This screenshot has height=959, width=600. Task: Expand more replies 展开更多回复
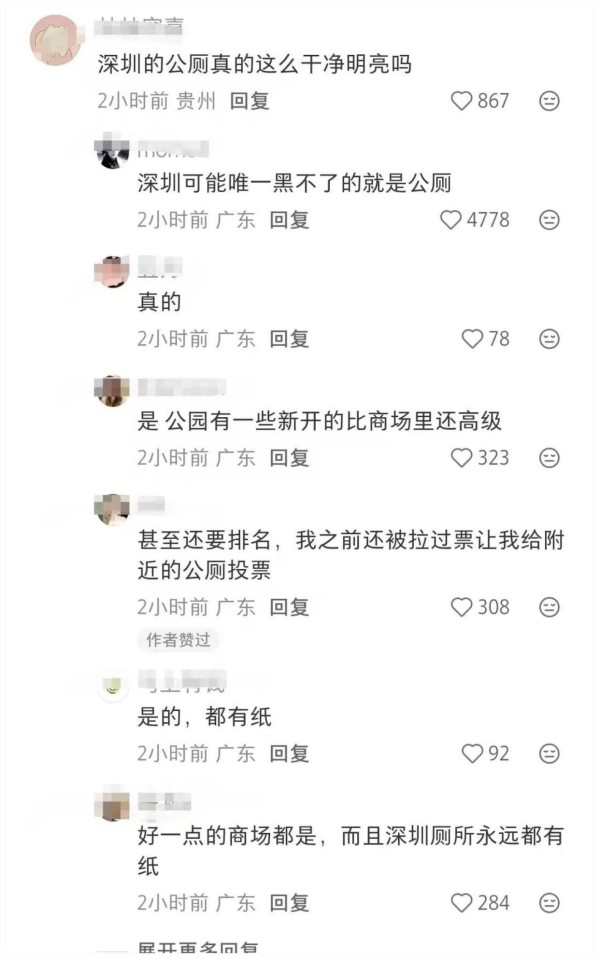(x=198, y=949)
